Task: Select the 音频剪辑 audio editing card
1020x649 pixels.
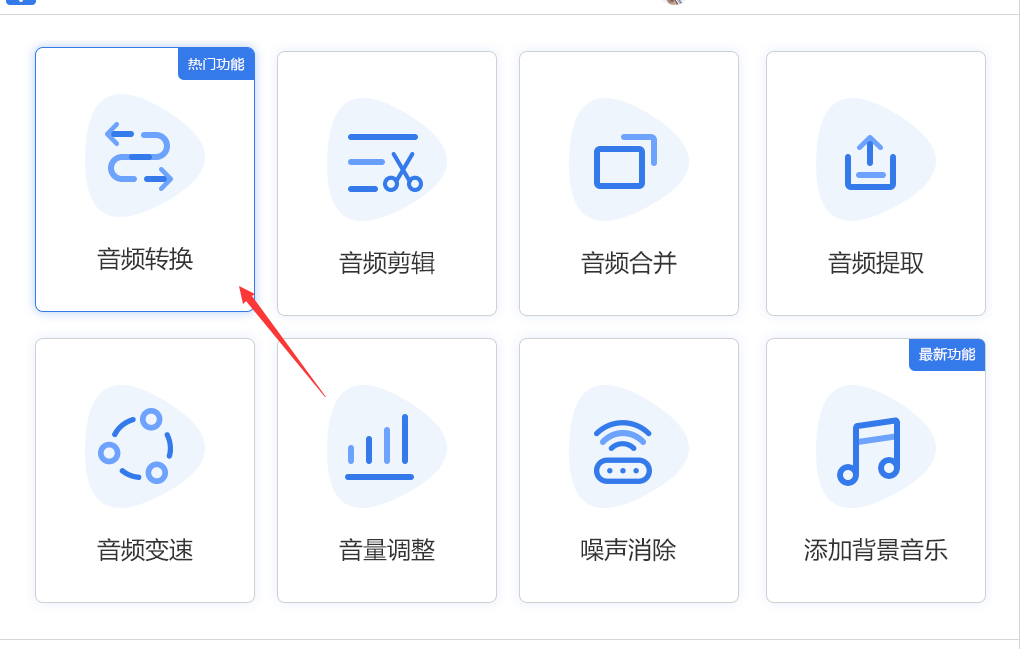Action: click(387, 184)
